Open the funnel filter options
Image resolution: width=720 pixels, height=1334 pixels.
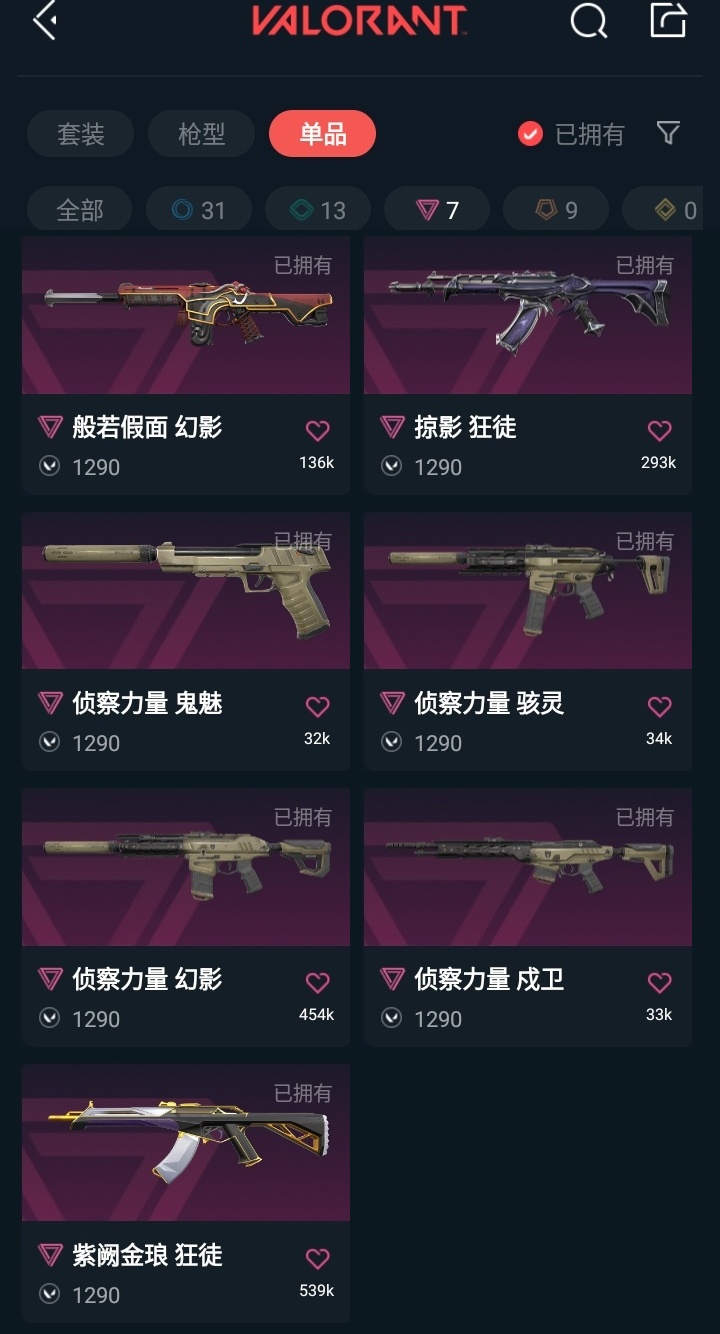click(668, 133)
